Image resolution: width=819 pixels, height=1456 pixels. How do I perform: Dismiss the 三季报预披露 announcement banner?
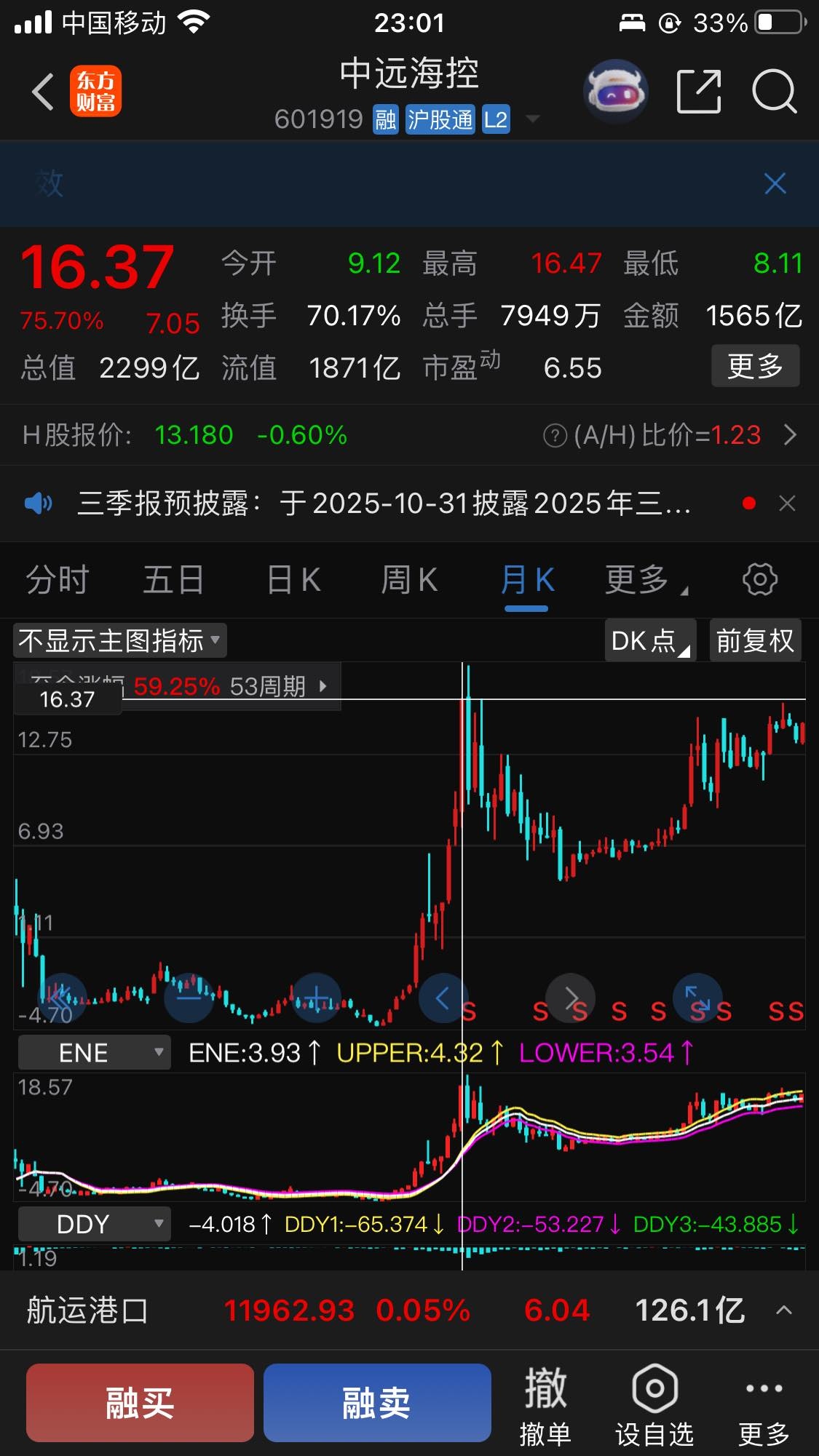click(787, 503)
